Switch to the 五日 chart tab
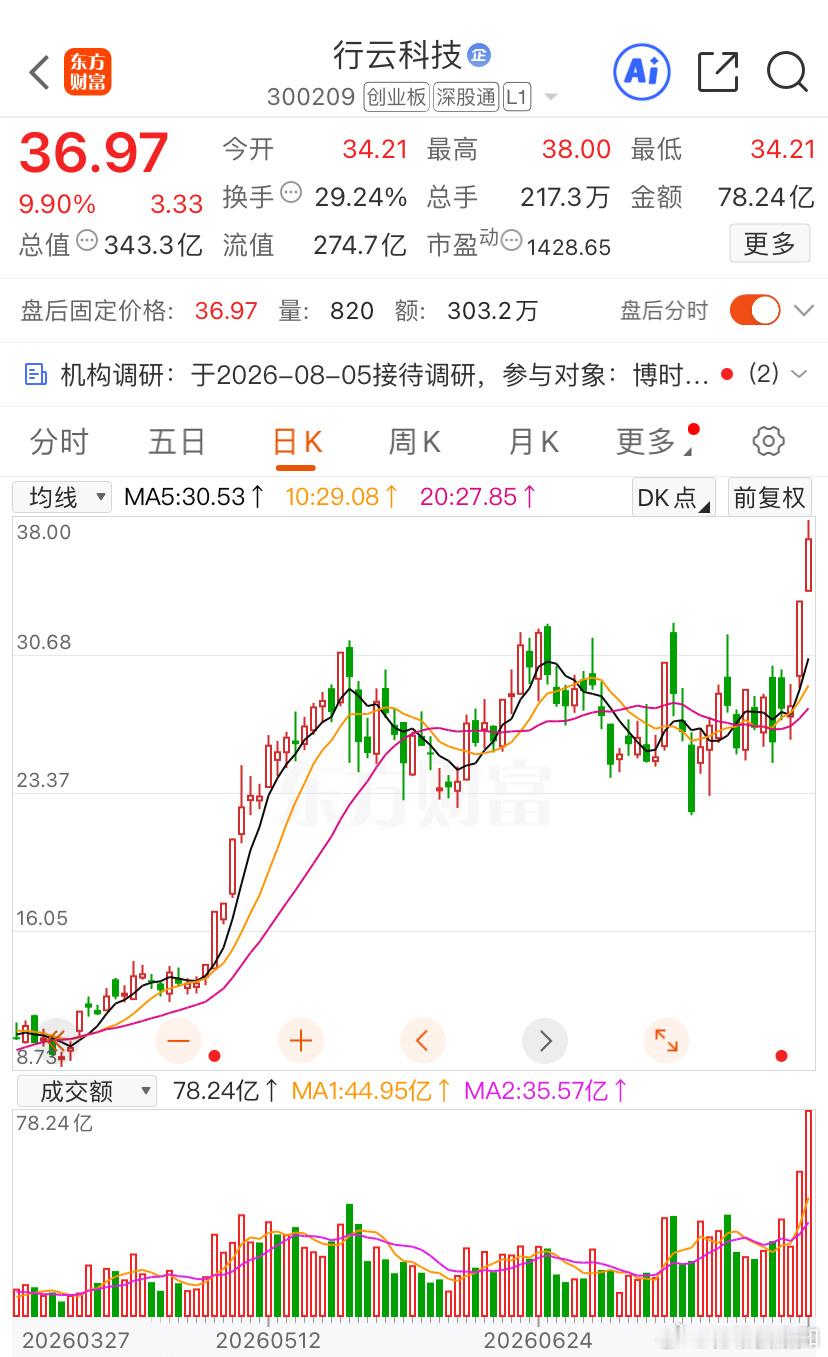828x1357 pixels. pyautogui.click(x=177, y=441)
